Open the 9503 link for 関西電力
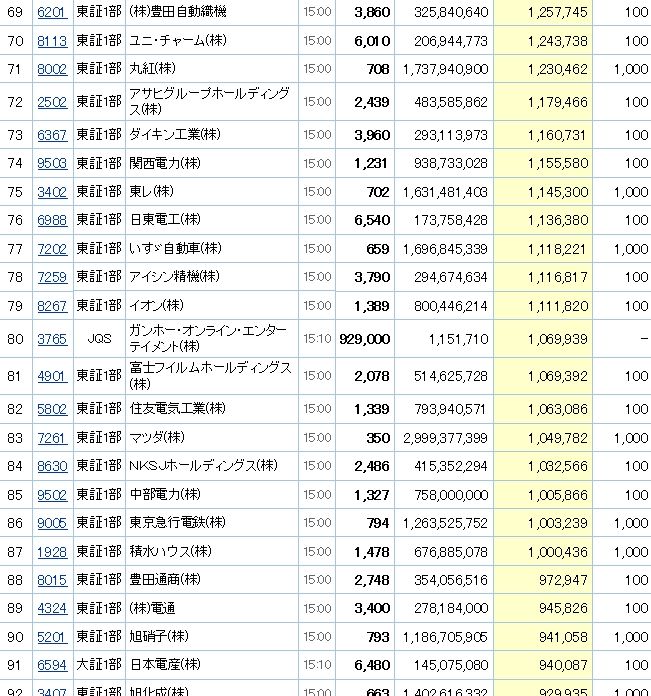 coord(52,163)
